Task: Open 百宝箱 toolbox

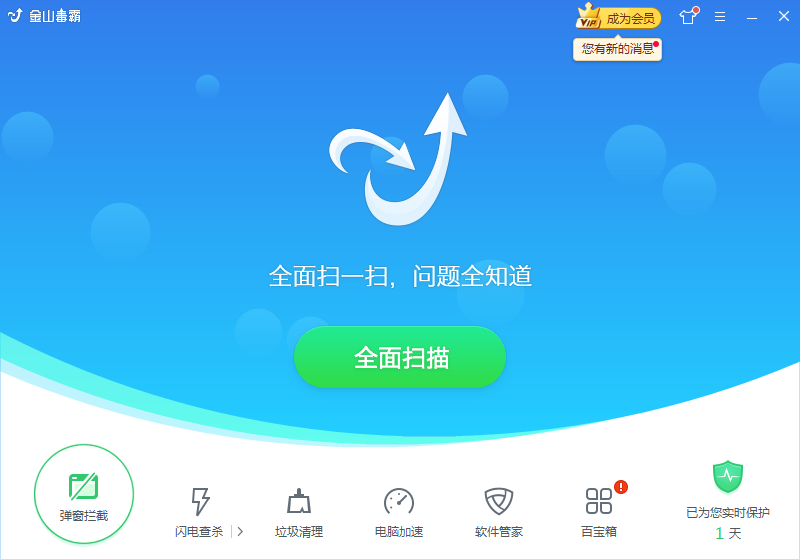Action: 599,509
